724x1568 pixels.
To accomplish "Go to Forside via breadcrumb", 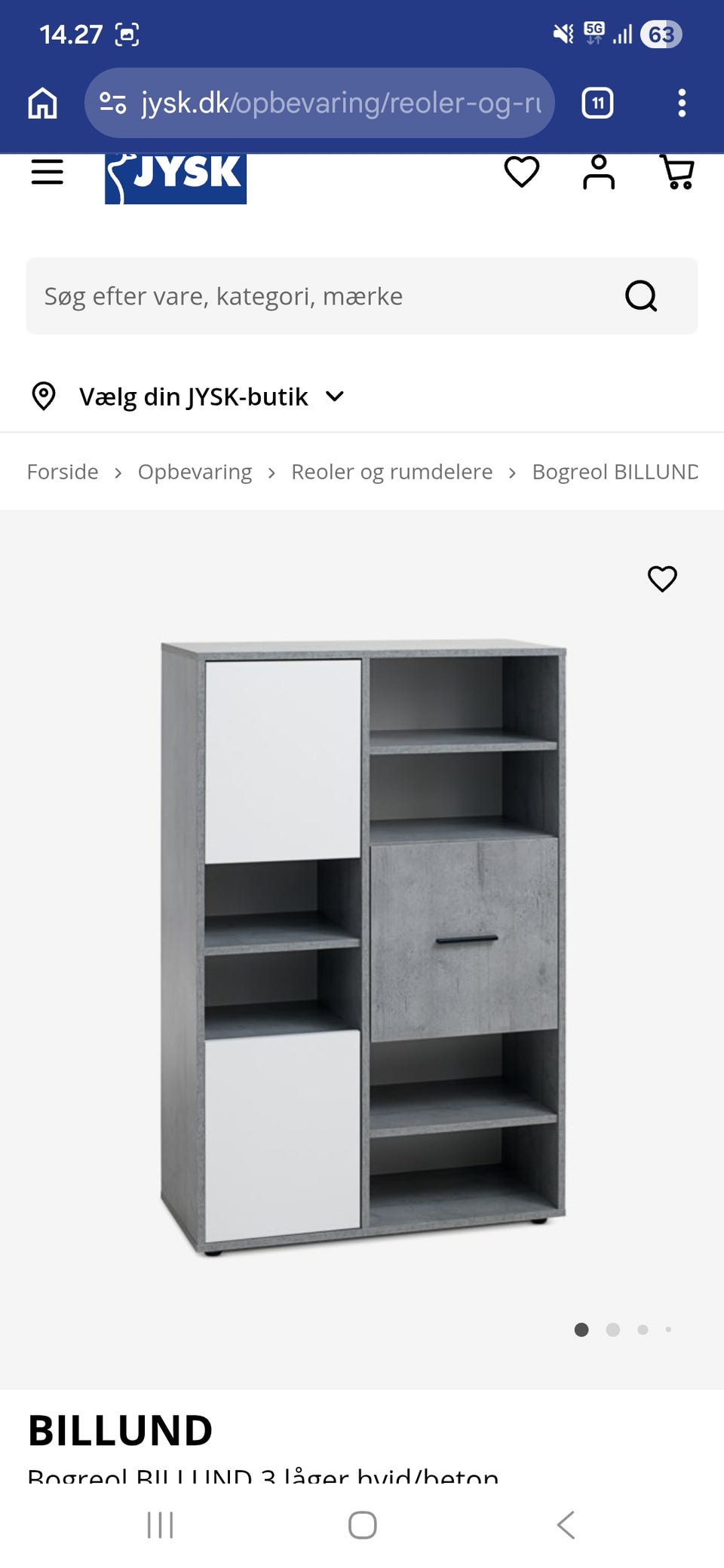I will [63, 471].
